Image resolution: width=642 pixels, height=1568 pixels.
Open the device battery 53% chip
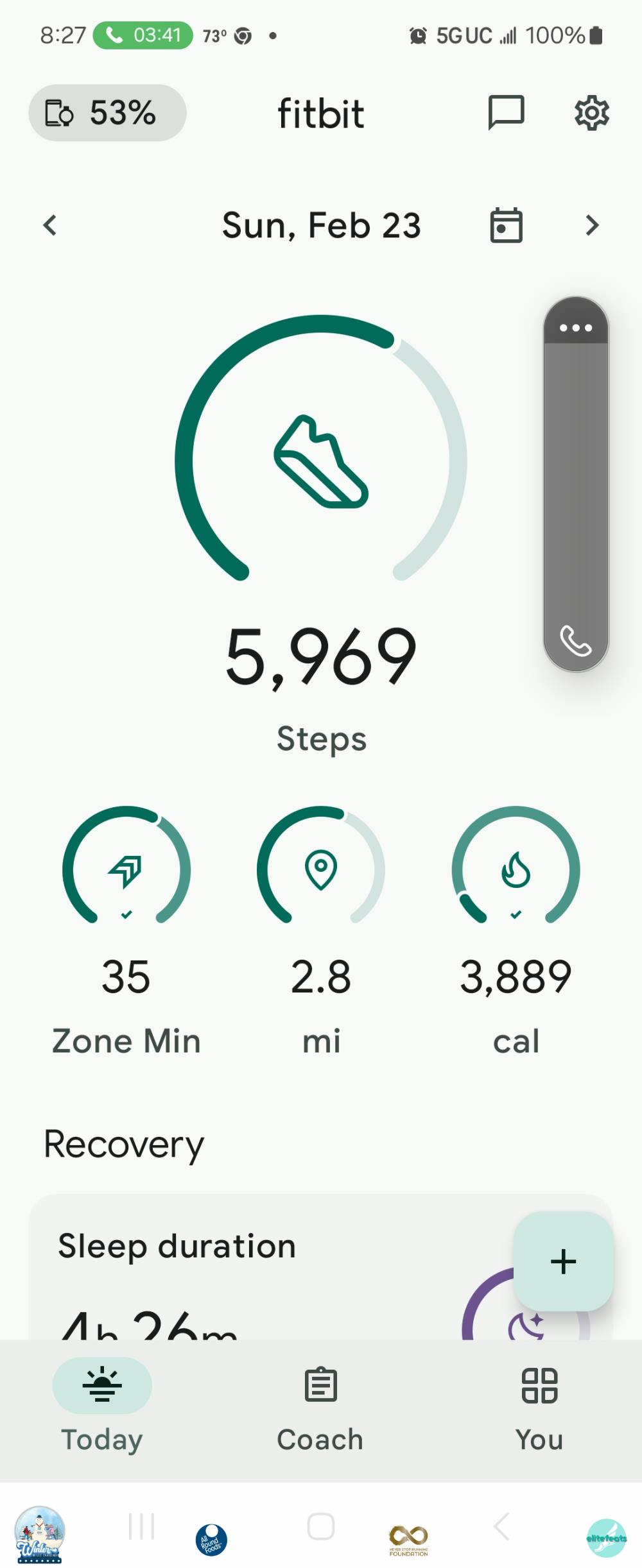pyautogui.click(x=107, y=113)
